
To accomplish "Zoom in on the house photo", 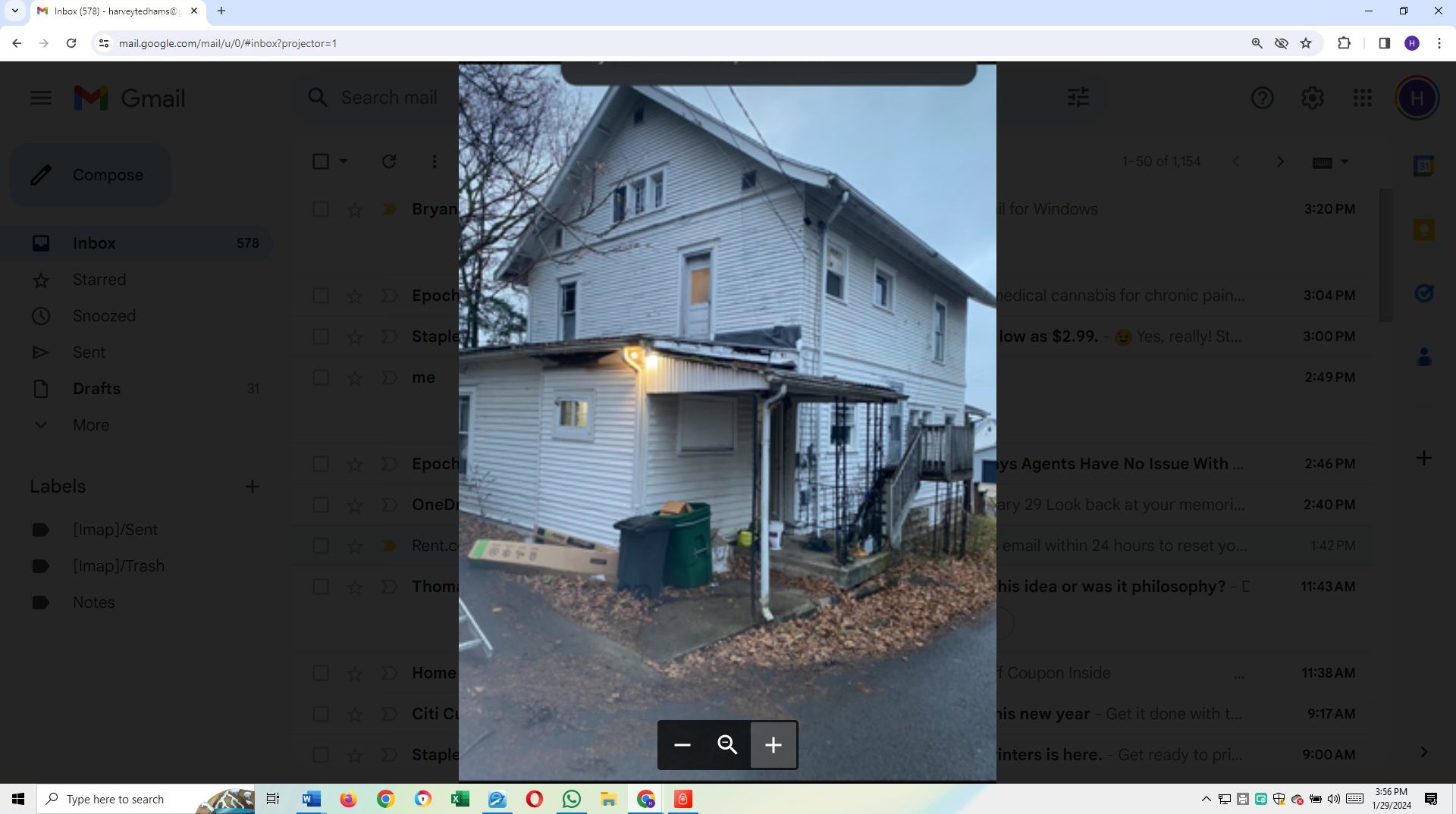I will click(x=773, y=745).
